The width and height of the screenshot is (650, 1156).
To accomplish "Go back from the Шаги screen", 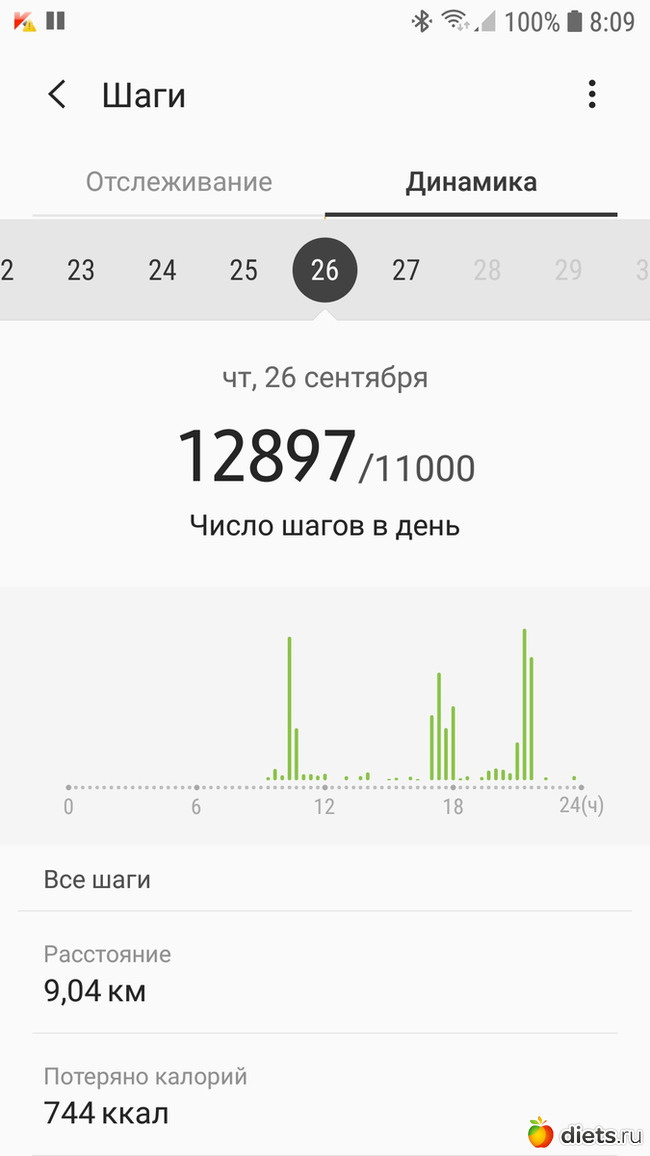I will [x=57, y=95].
